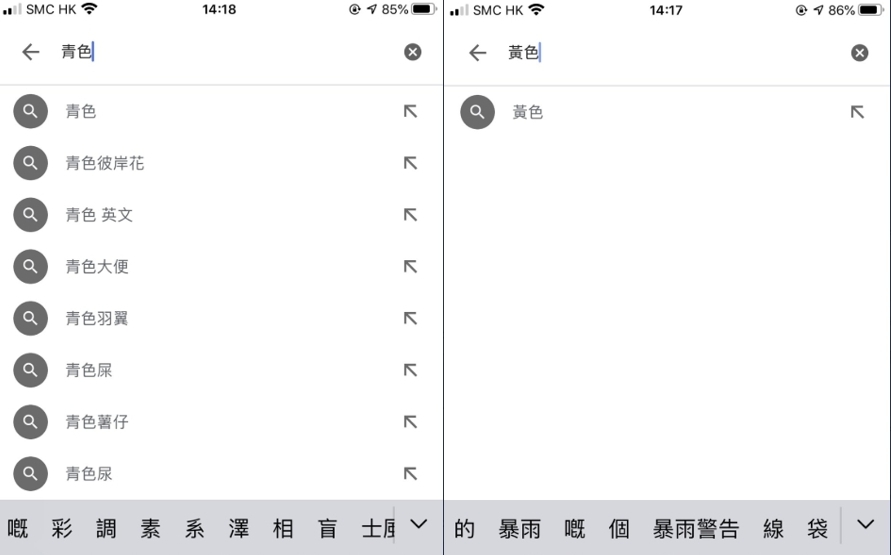The width and height of the screenshot is (891, 555).
Task: Open the 青色羽翼 suggestion
Action: point(97,318)
